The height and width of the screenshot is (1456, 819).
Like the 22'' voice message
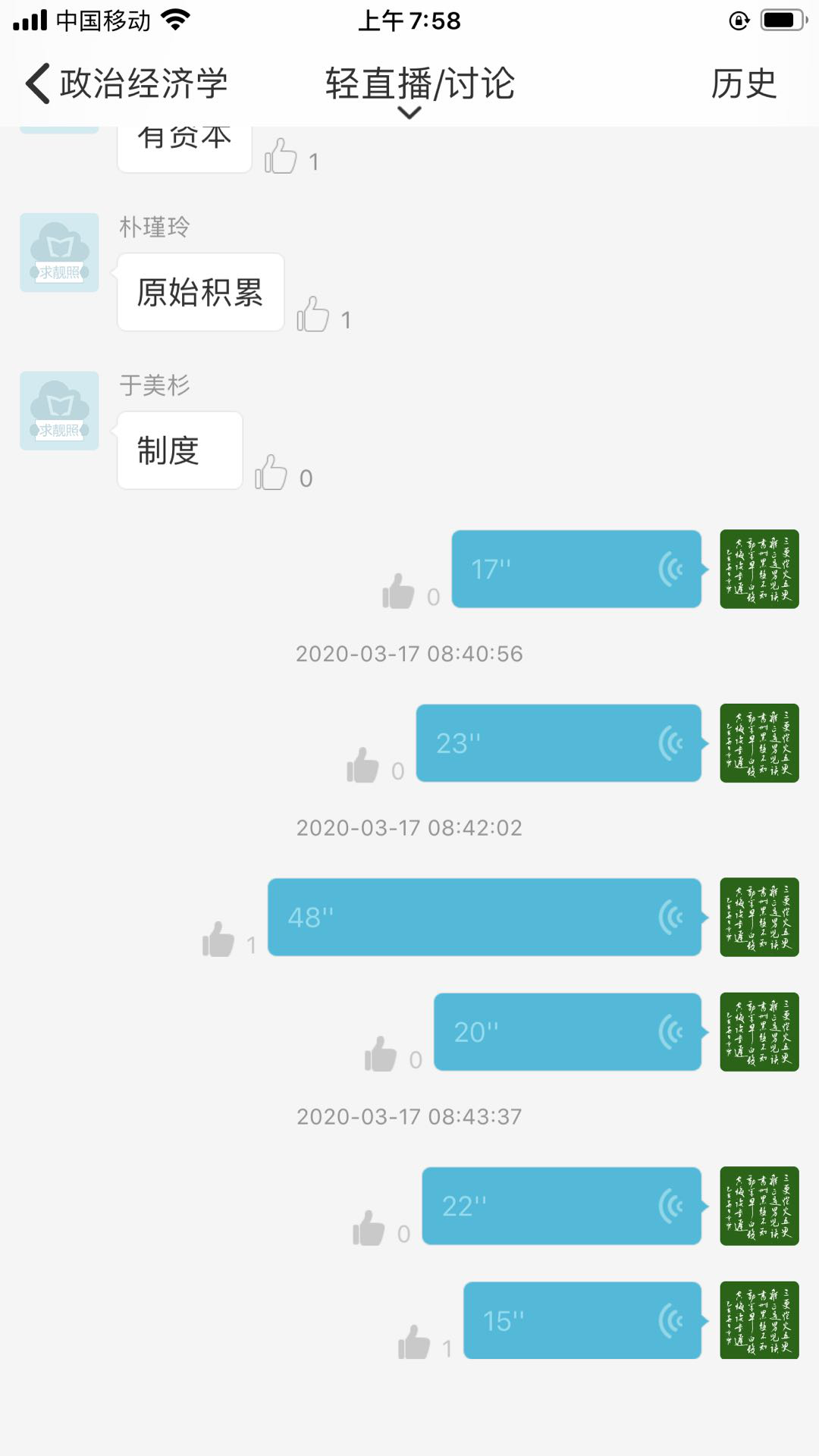tap(369, 1228)
